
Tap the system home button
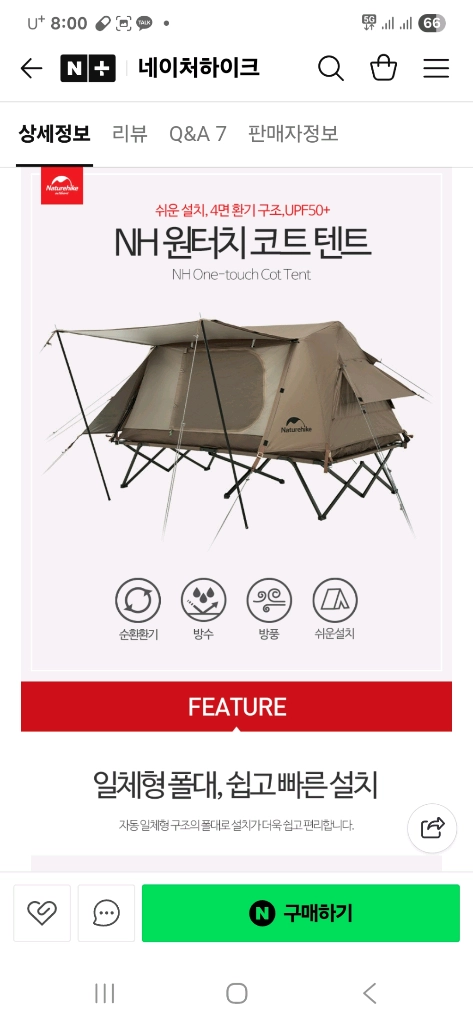[236, 993]
